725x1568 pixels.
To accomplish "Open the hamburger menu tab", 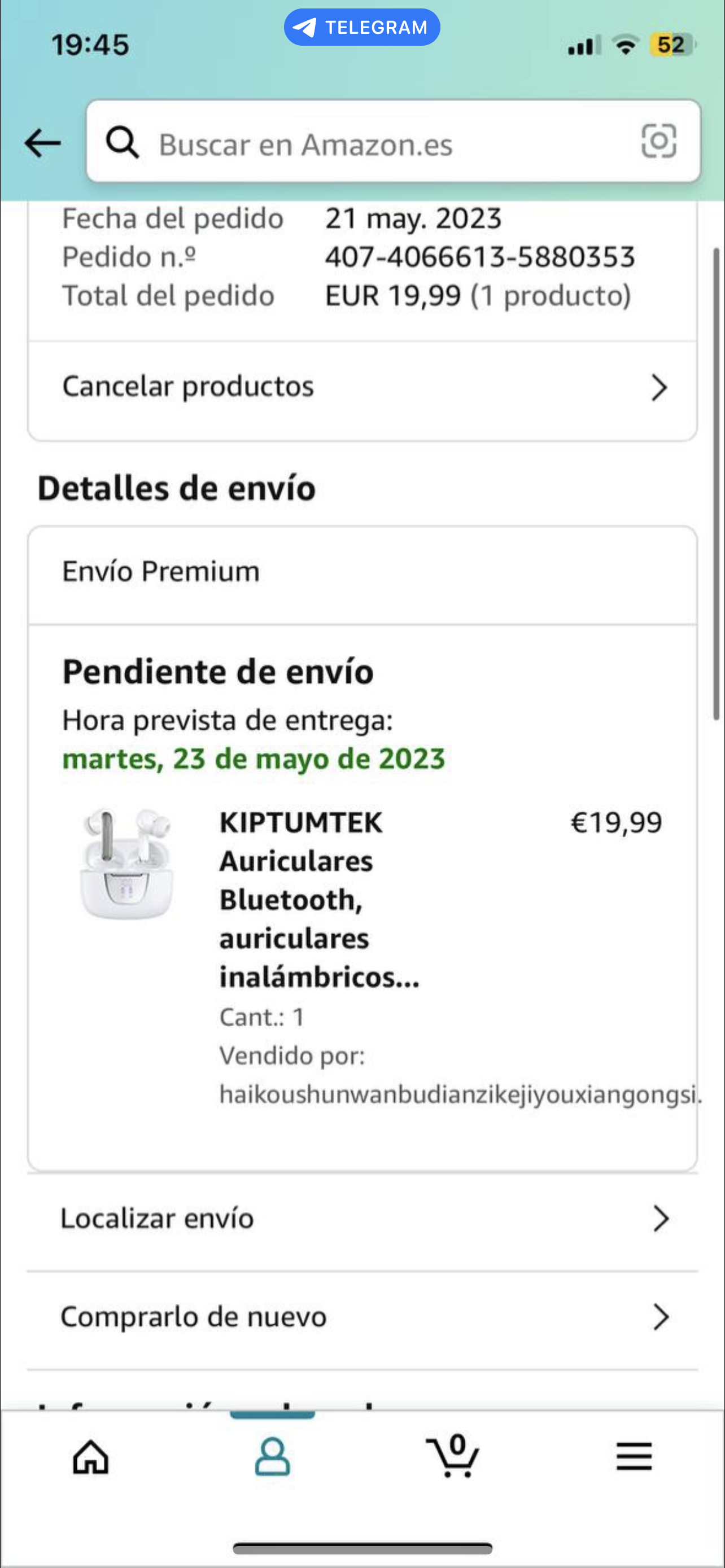I will (634, 1457).
